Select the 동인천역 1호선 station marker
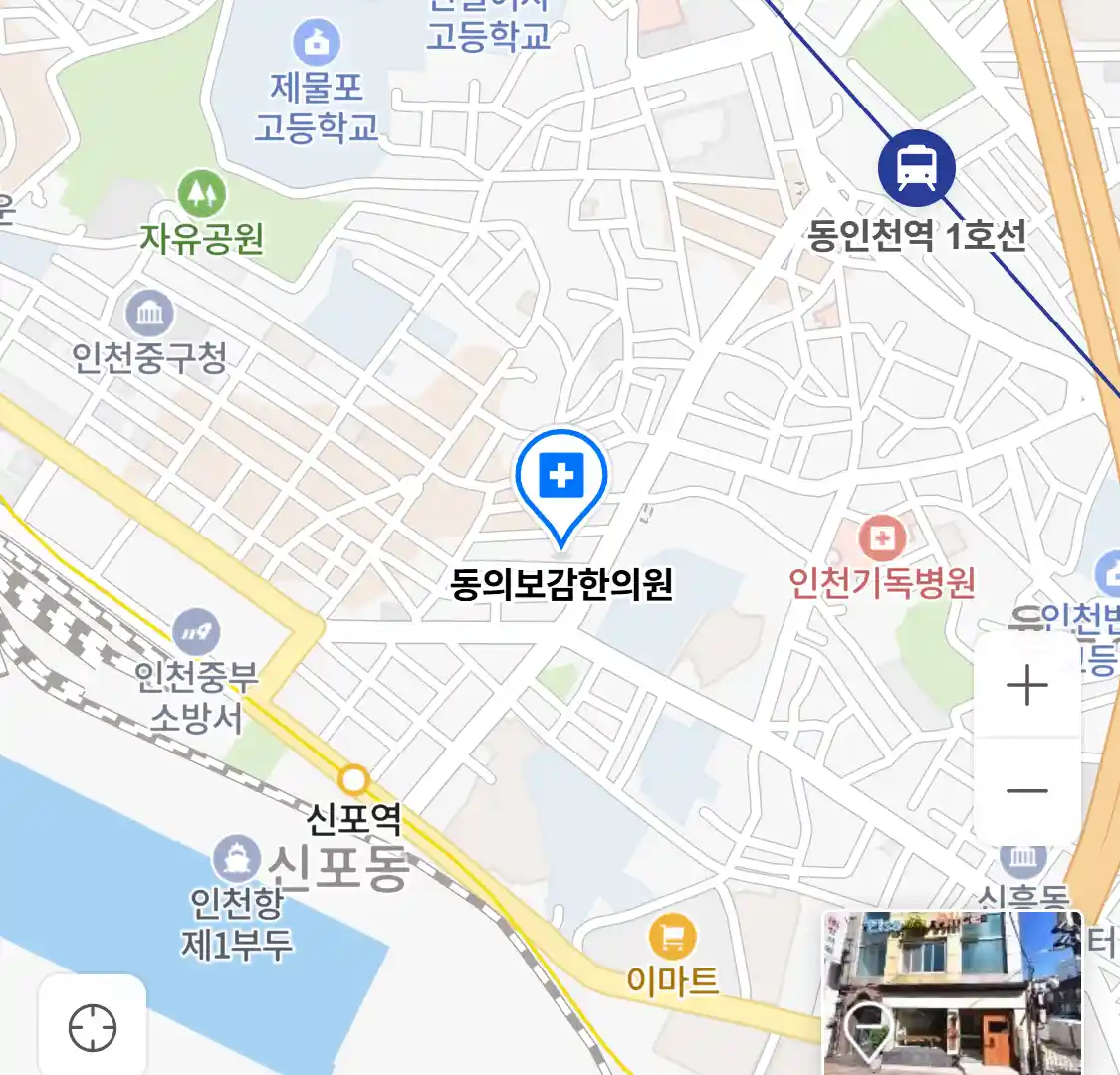The image size is (1120, 1075). click(916, 167)
